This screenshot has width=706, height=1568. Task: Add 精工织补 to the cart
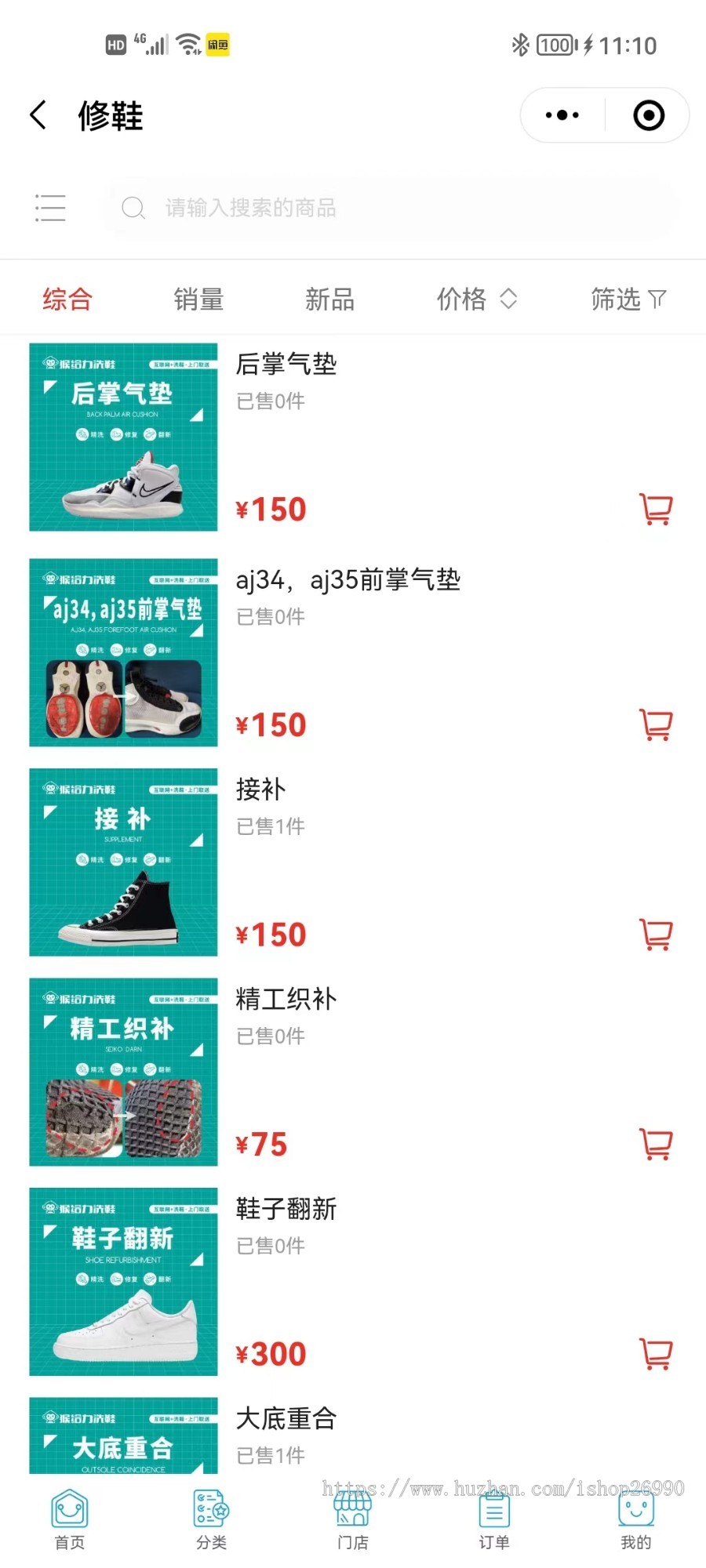(x=656, y=1145)
